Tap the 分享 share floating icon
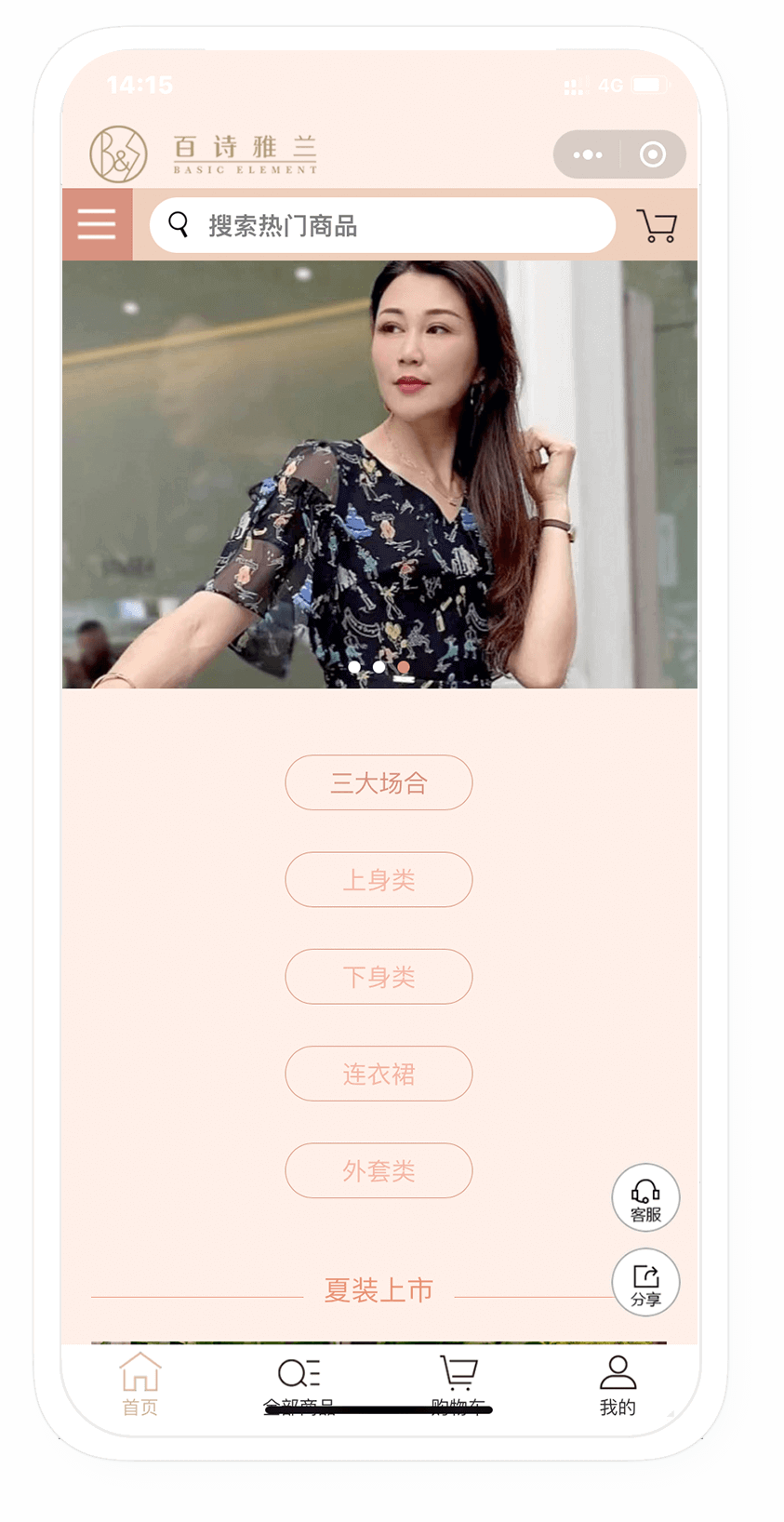This screenshot has height=1522, width=784. [644, 1282]
